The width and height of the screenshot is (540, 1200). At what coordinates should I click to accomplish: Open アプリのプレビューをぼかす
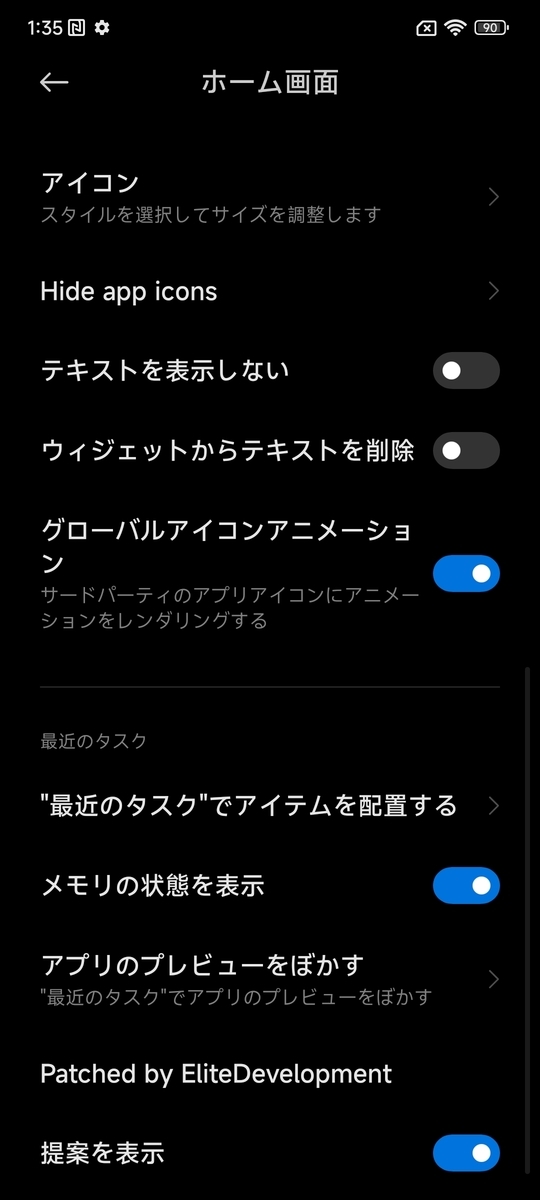click(x=270, y=979)
